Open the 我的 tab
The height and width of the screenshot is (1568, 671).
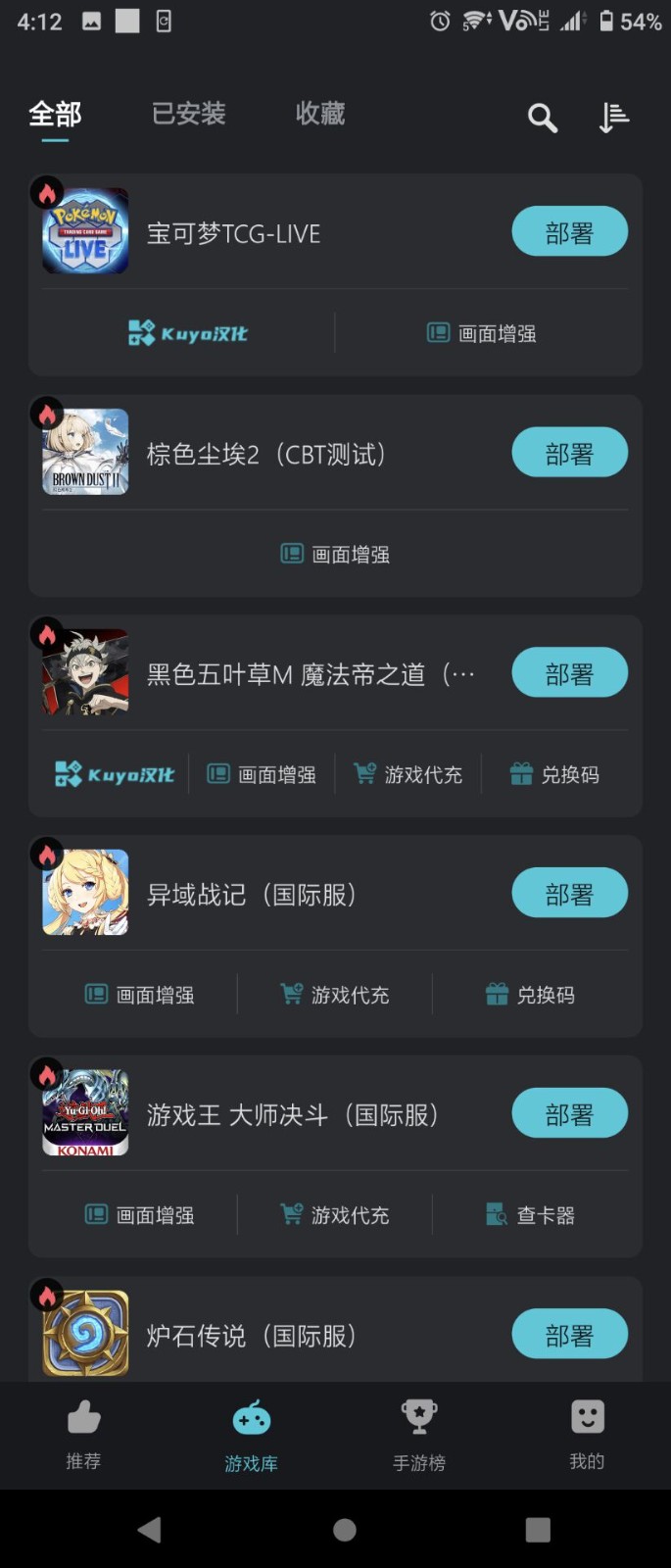[x=587, y=1434]
